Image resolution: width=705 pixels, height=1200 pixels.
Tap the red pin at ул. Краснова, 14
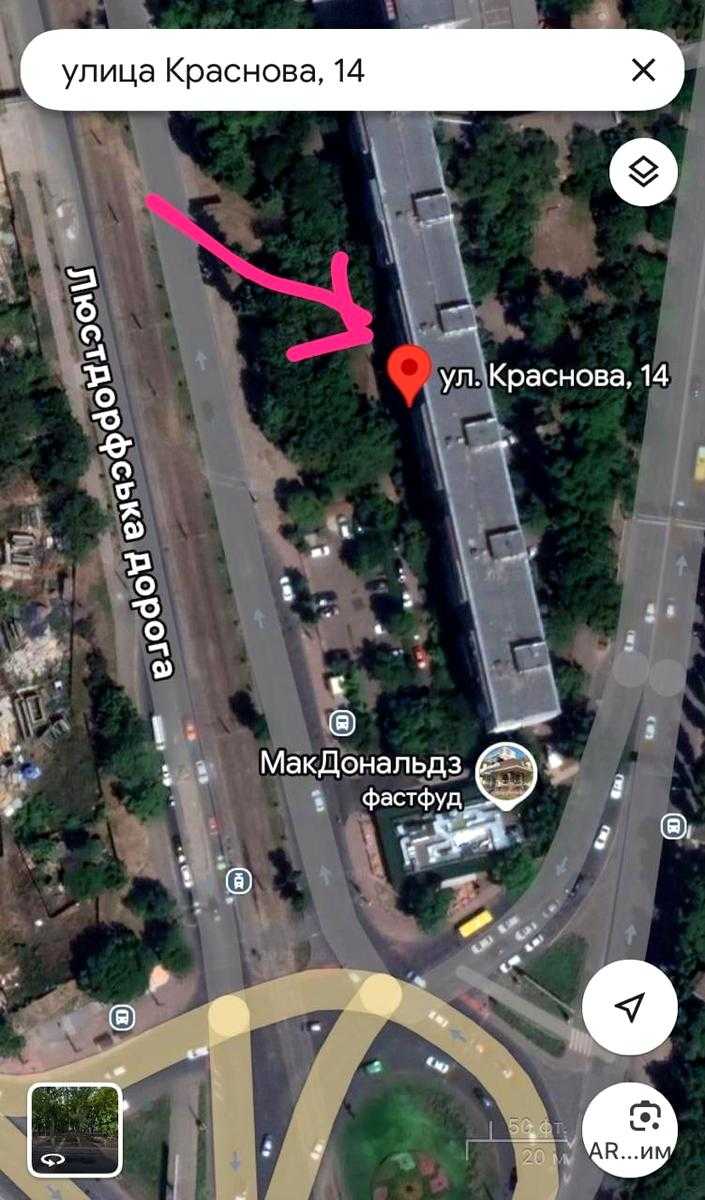(x=409, y=372)
